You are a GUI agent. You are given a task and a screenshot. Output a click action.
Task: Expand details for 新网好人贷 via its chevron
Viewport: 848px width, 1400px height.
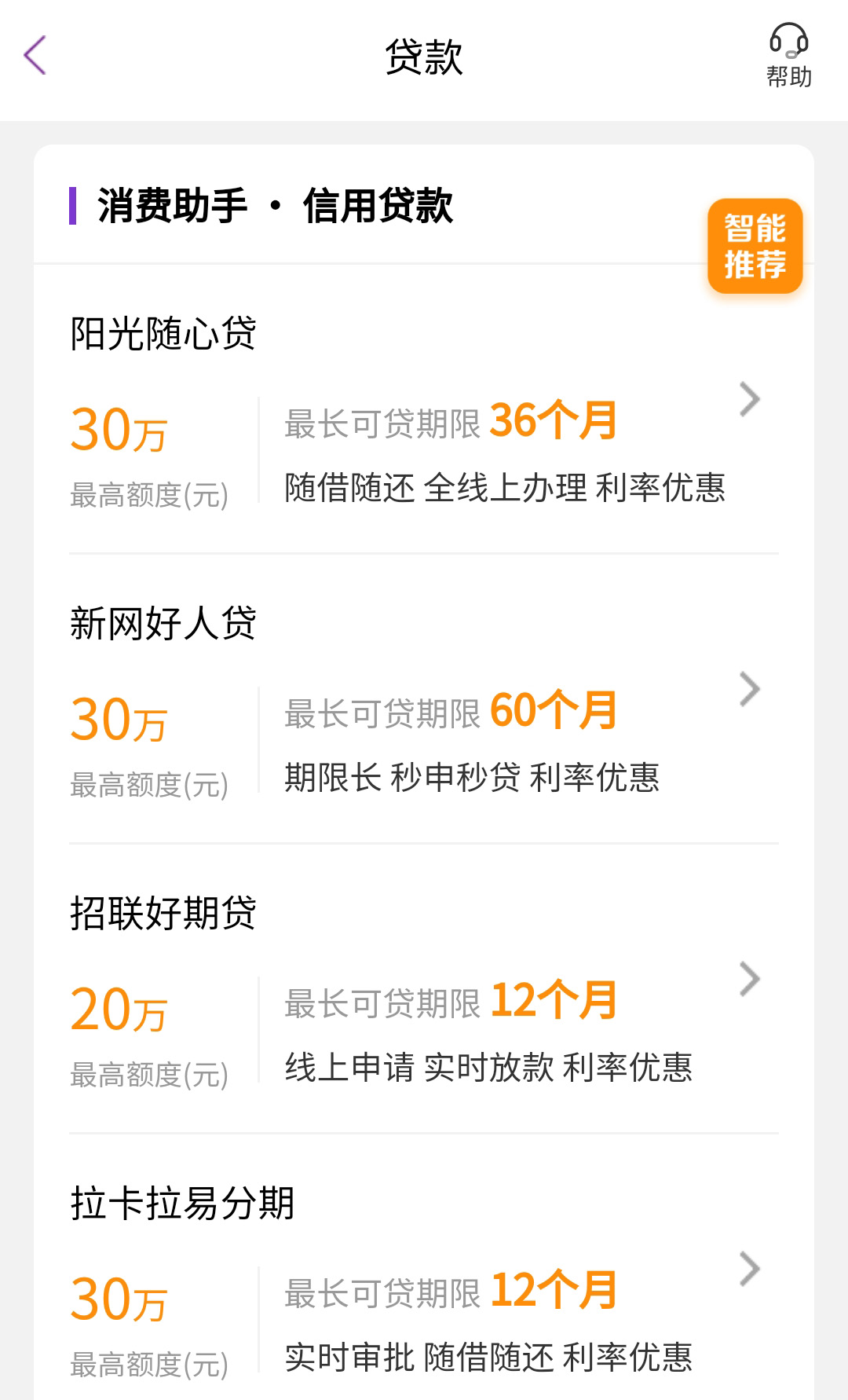point(751,690)
